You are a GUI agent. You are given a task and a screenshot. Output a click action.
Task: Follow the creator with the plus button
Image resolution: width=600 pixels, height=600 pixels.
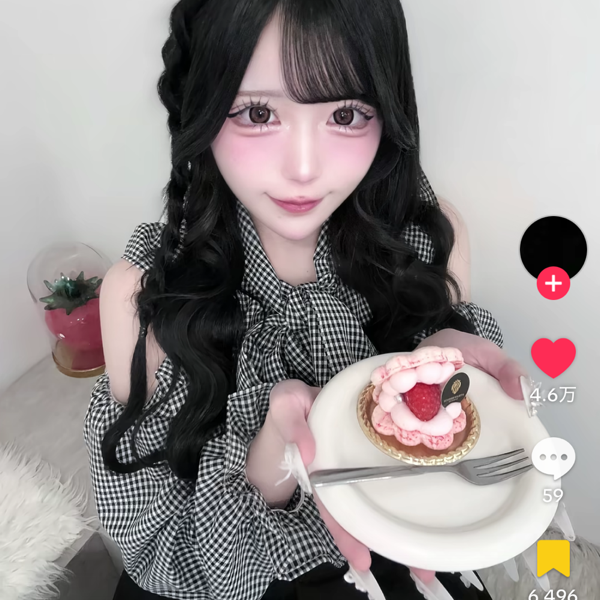pyautogui.click(x=553, y=284)
